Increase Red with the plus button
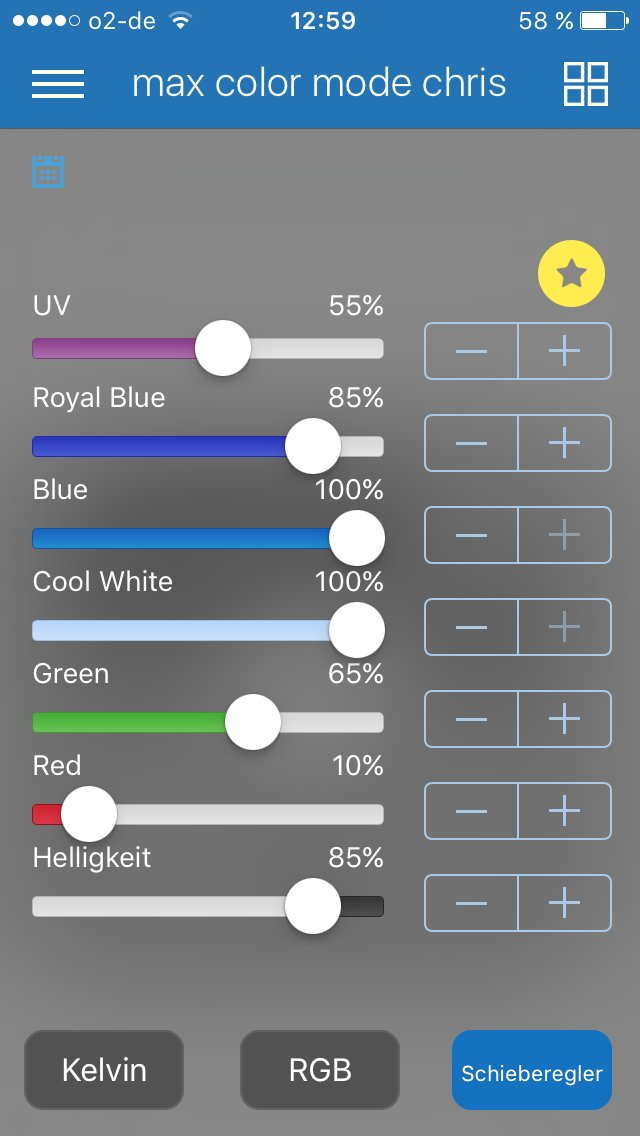 point(564,811)
